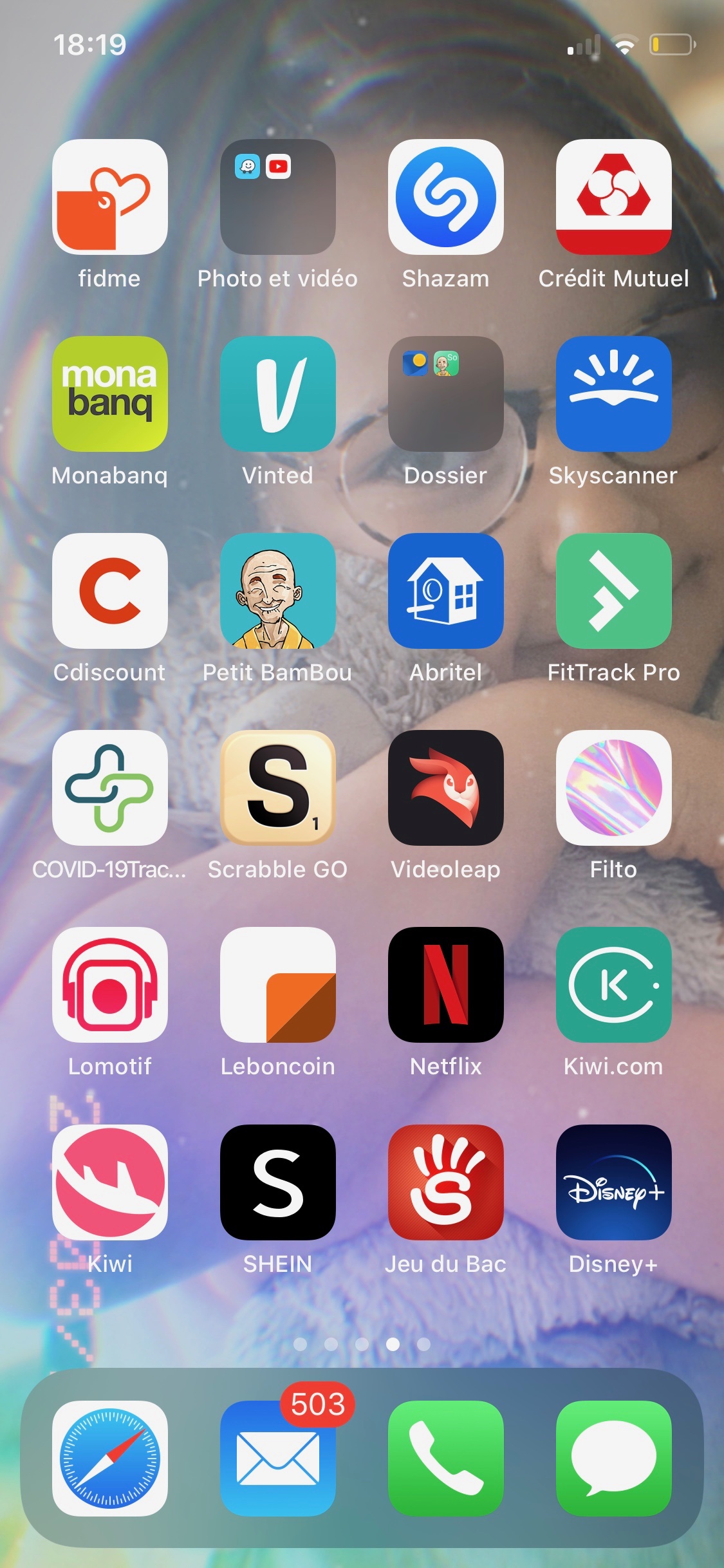Open Safari in the dock

[x=109, y=1459]
